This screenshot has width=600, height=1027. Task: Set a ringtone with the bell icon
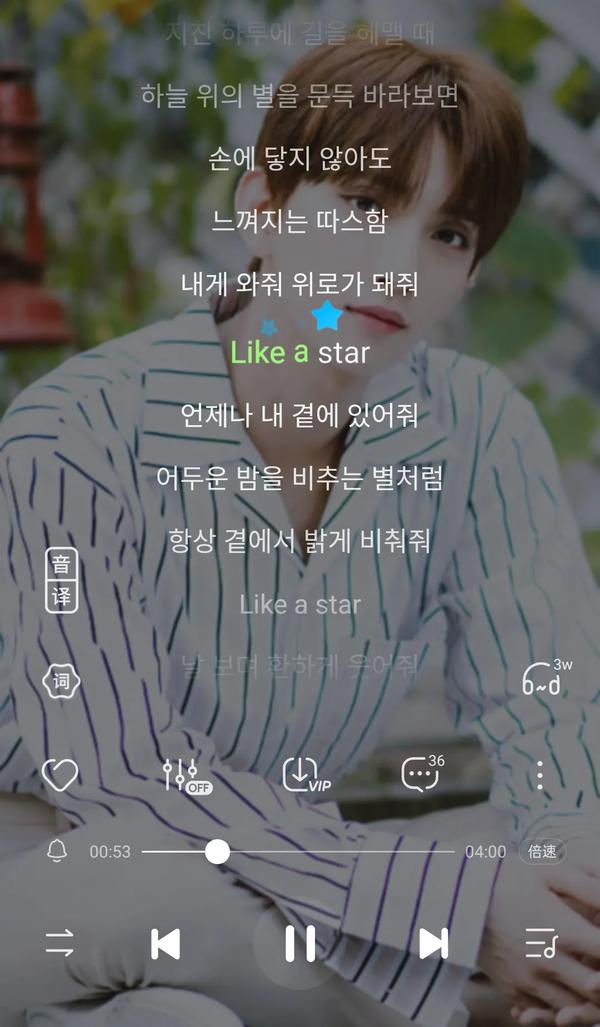[x=57, y=852]
